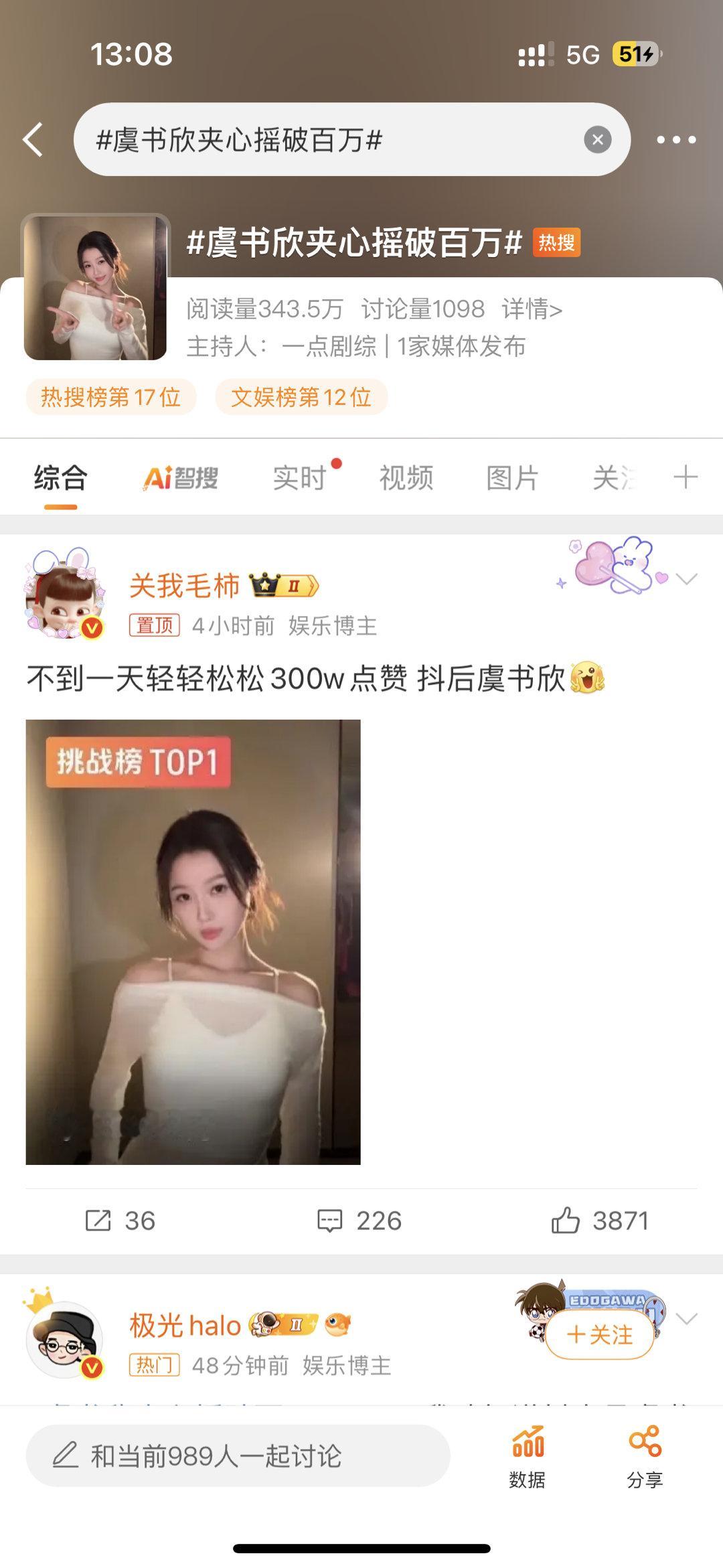Clear the search box text
The image size is (723, 1568).
(x=597, y=140)
